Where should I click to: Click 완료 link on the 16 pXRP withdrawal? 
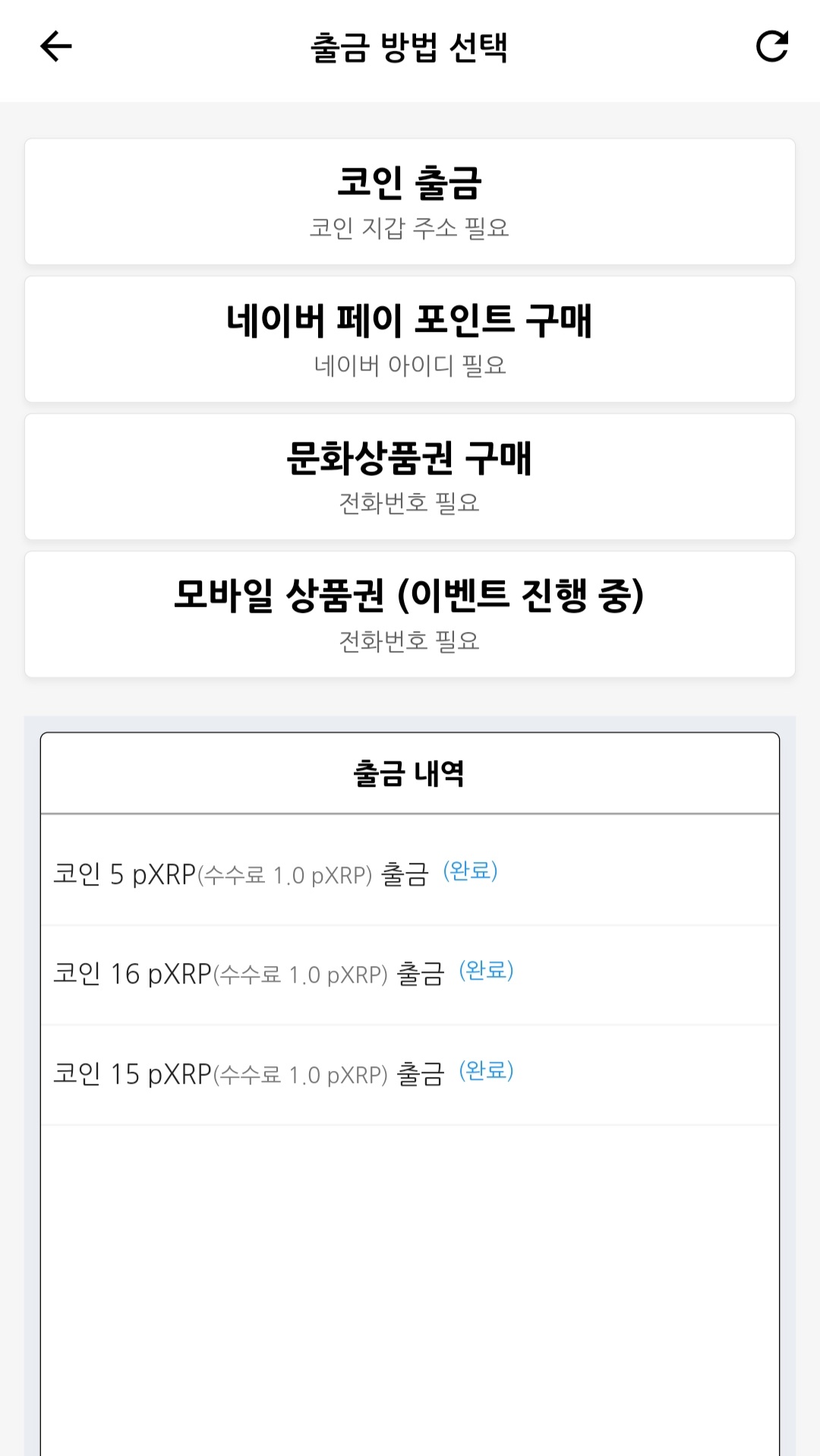pyautogui.click(x=486, y=971)
